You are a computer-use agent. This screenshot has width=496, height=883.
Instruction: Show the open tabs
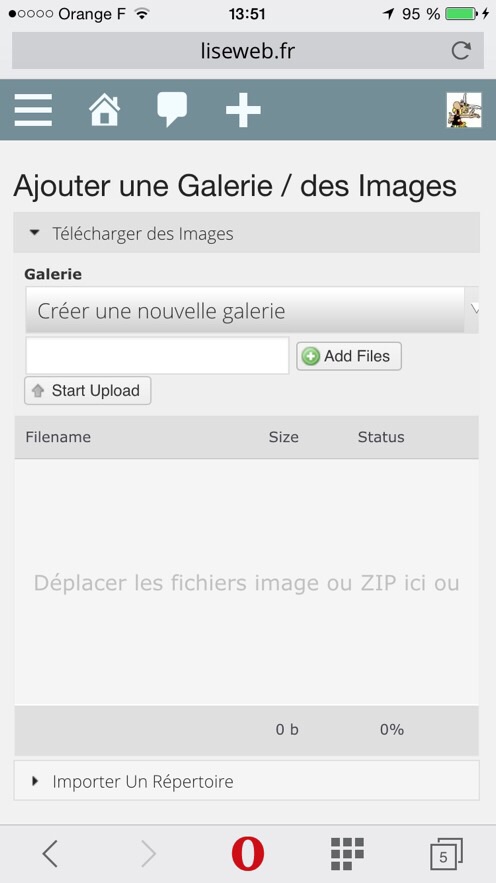446,854
